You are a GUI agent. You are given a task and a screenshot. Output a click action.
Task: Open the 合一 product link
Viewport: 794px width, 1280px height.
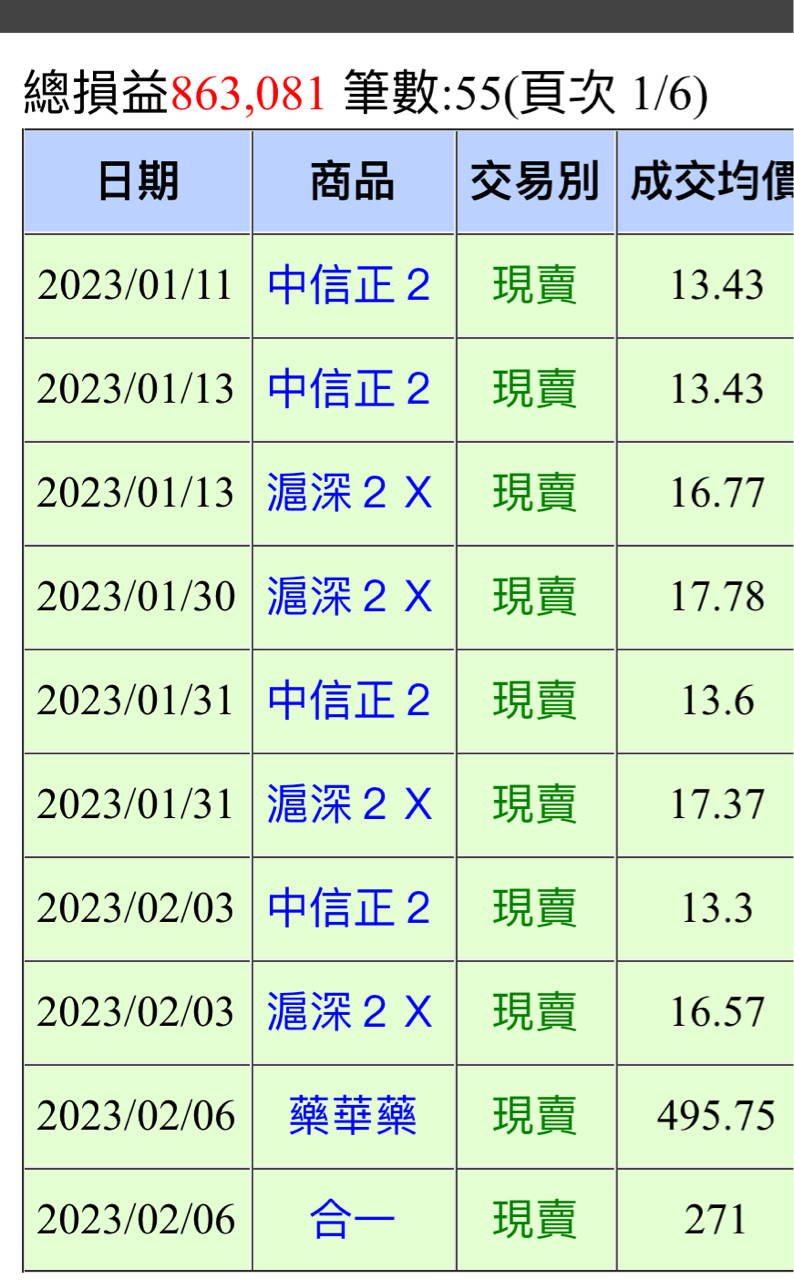point(353,1220)
